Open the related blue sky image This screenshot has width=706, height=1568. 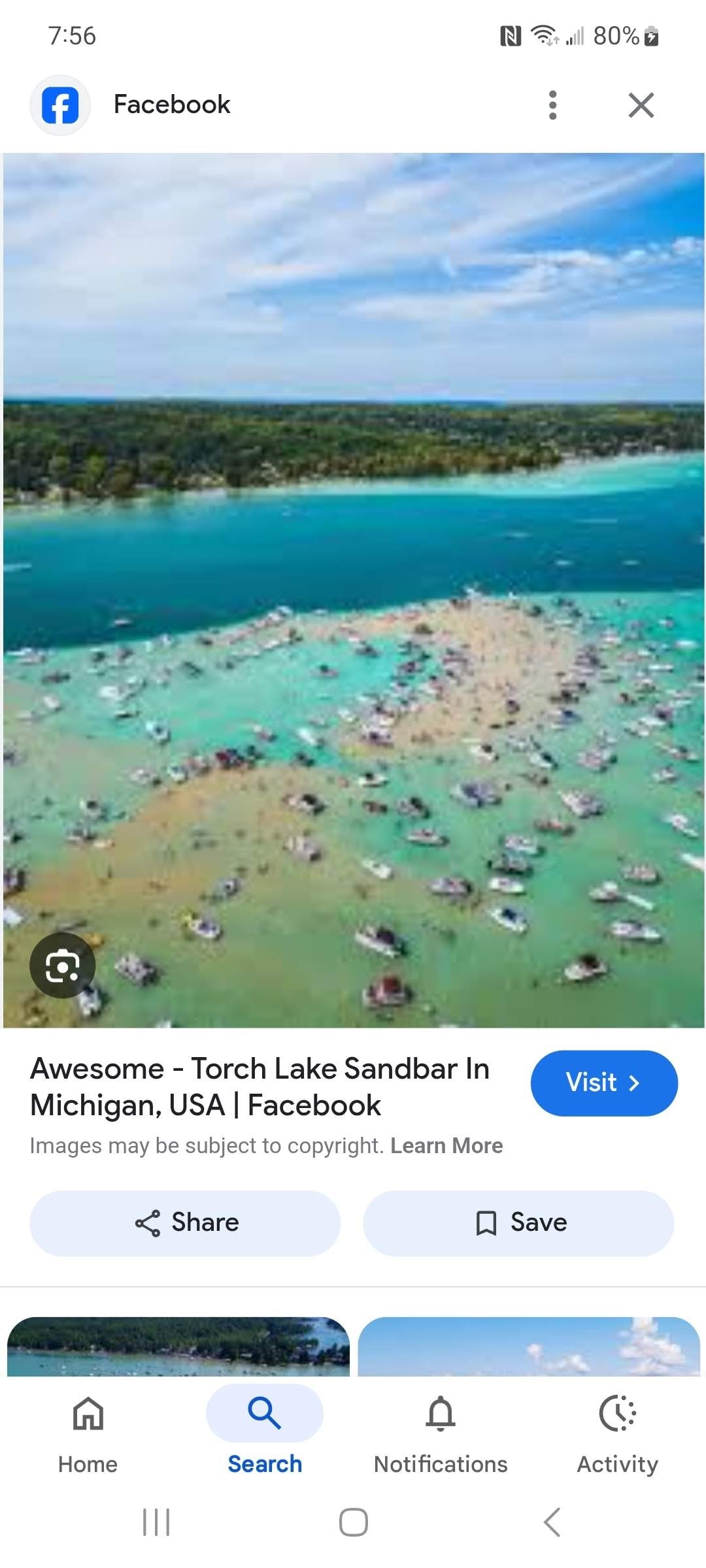tap(528, 1346)
